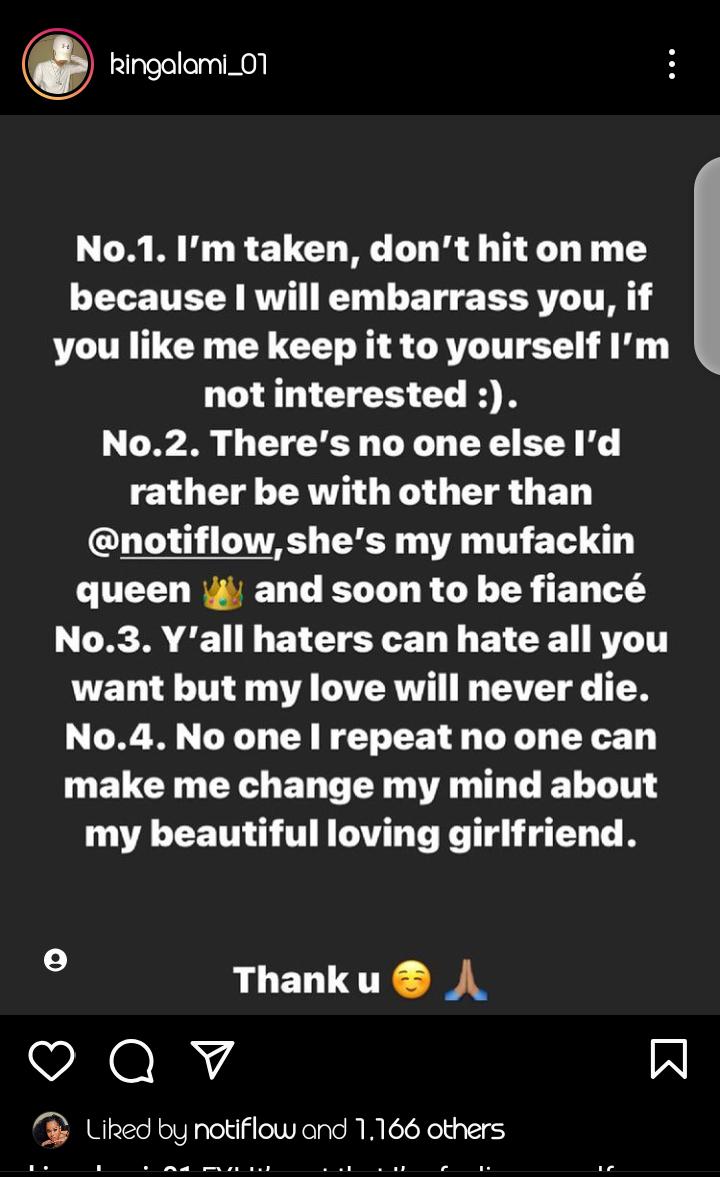Open kingalami_01's profile picture

coord(58,65)
